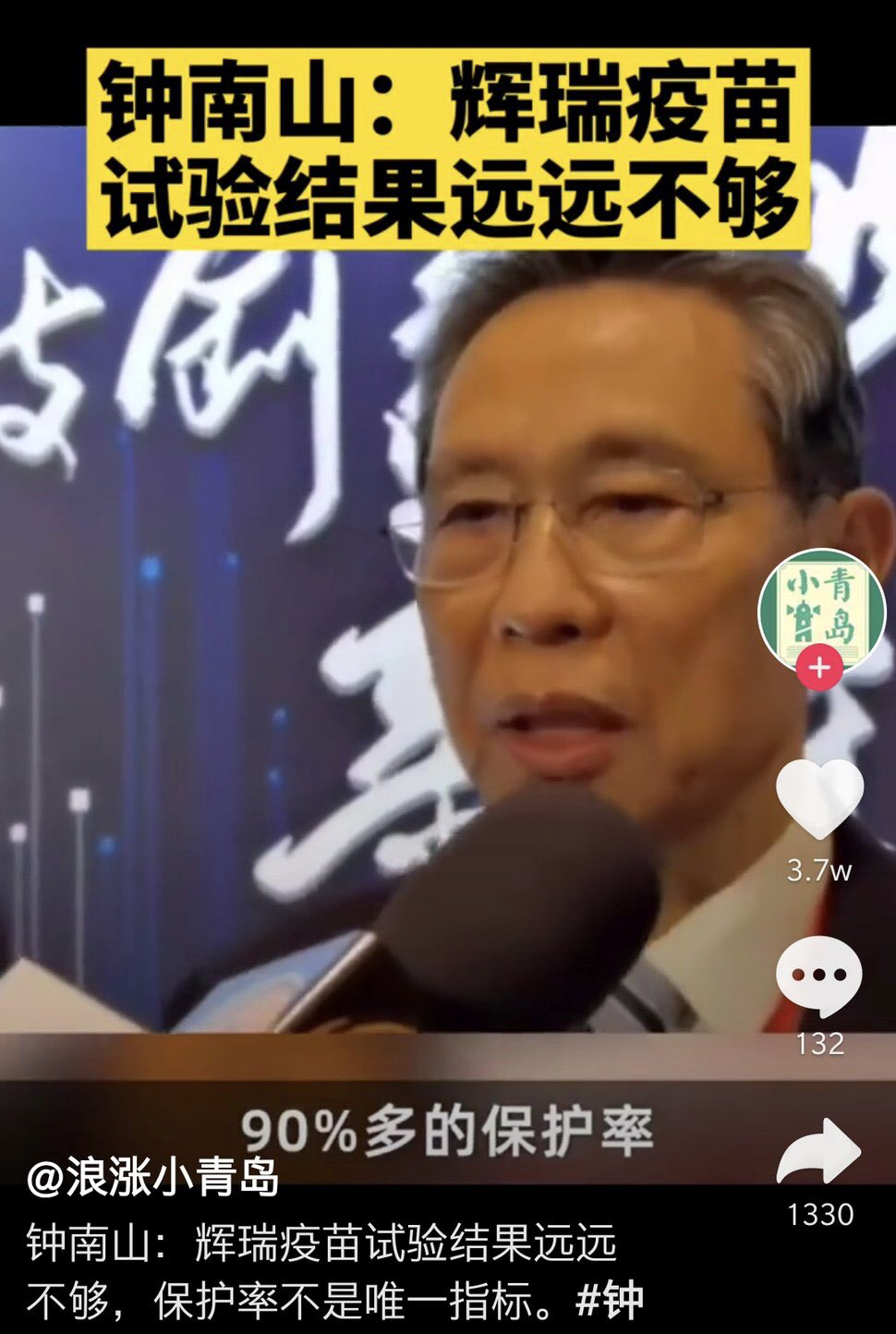896x1334 pixels.
Task: Open the #钟 hashtag in the caption
Action: pos(610,1301)
